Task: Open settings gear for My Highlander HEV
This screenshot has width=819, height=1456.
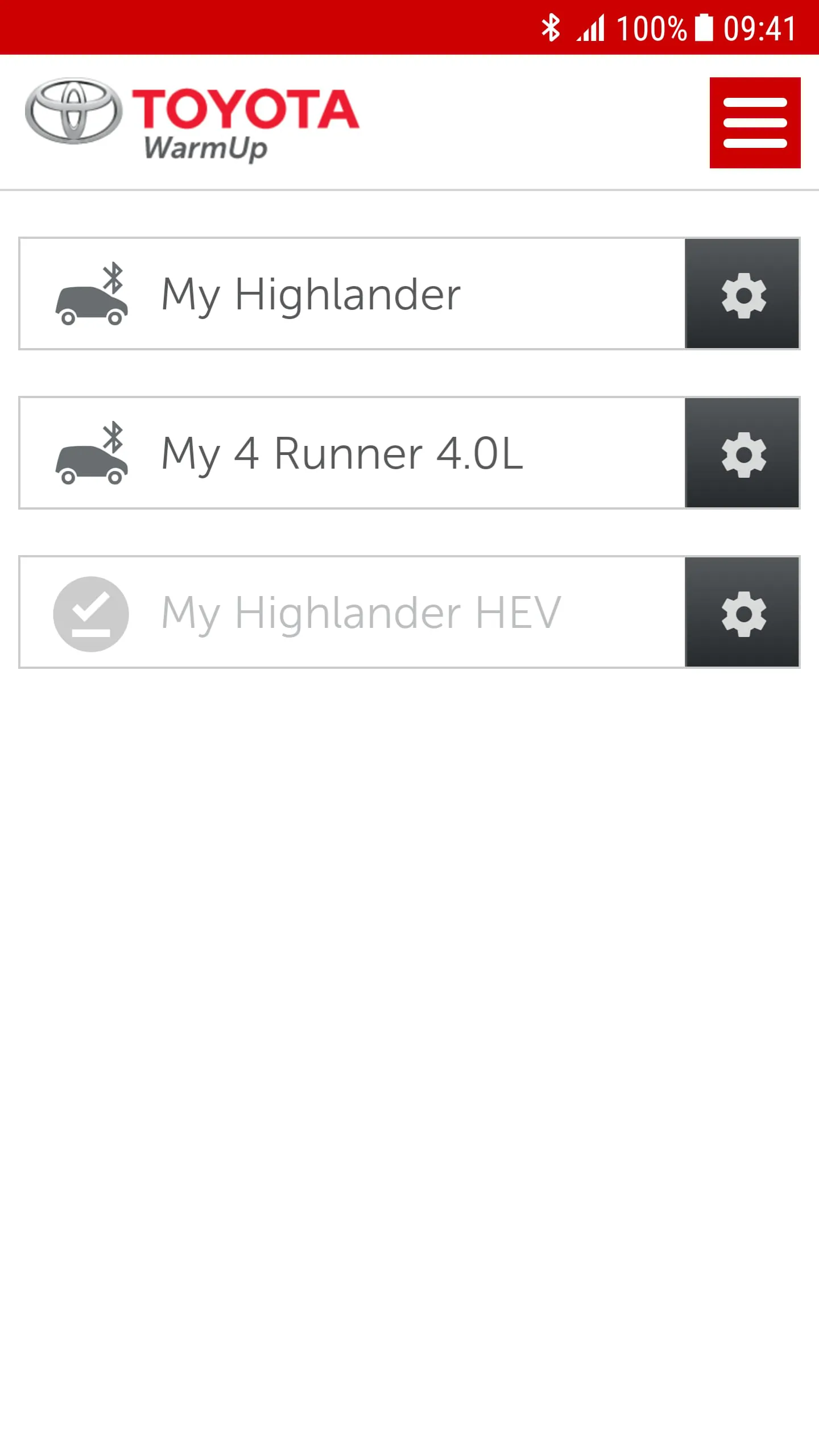Action: (x=742, y=612)
